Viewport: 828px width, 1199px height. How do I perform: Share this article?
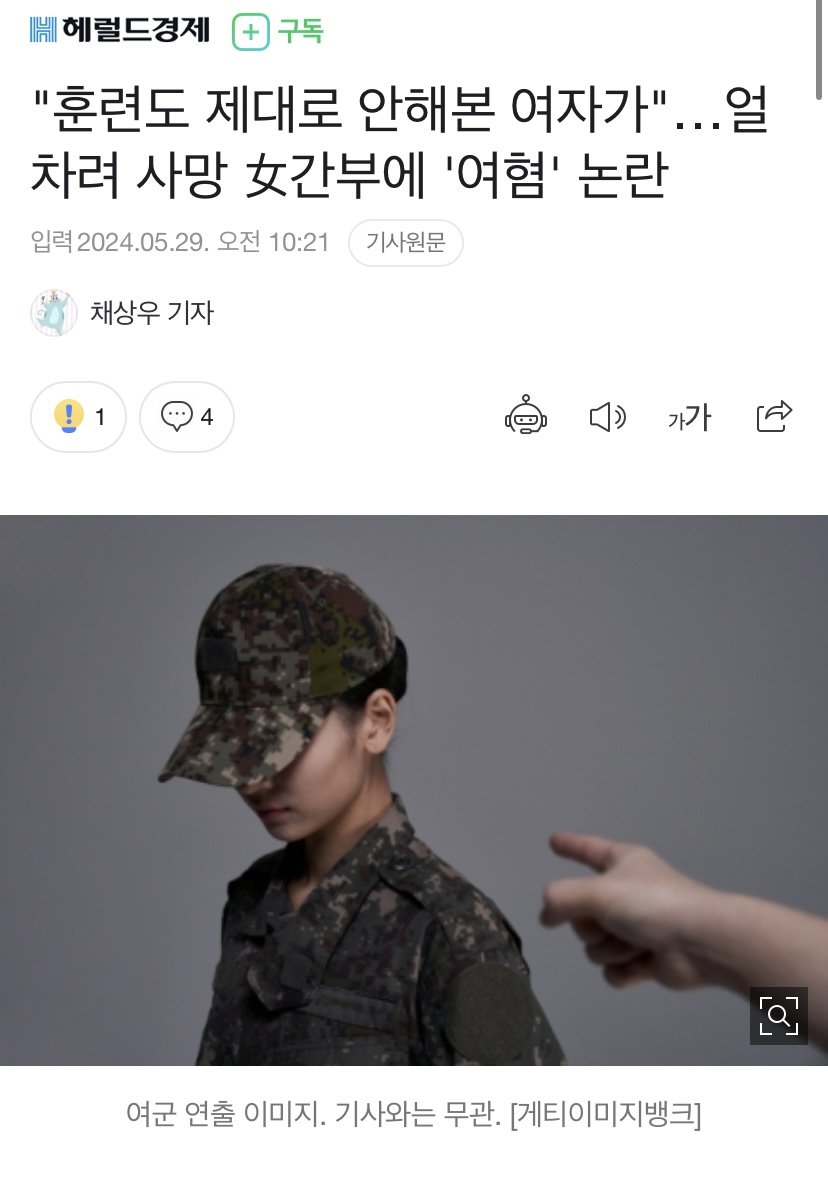click(x=774, y=416)
